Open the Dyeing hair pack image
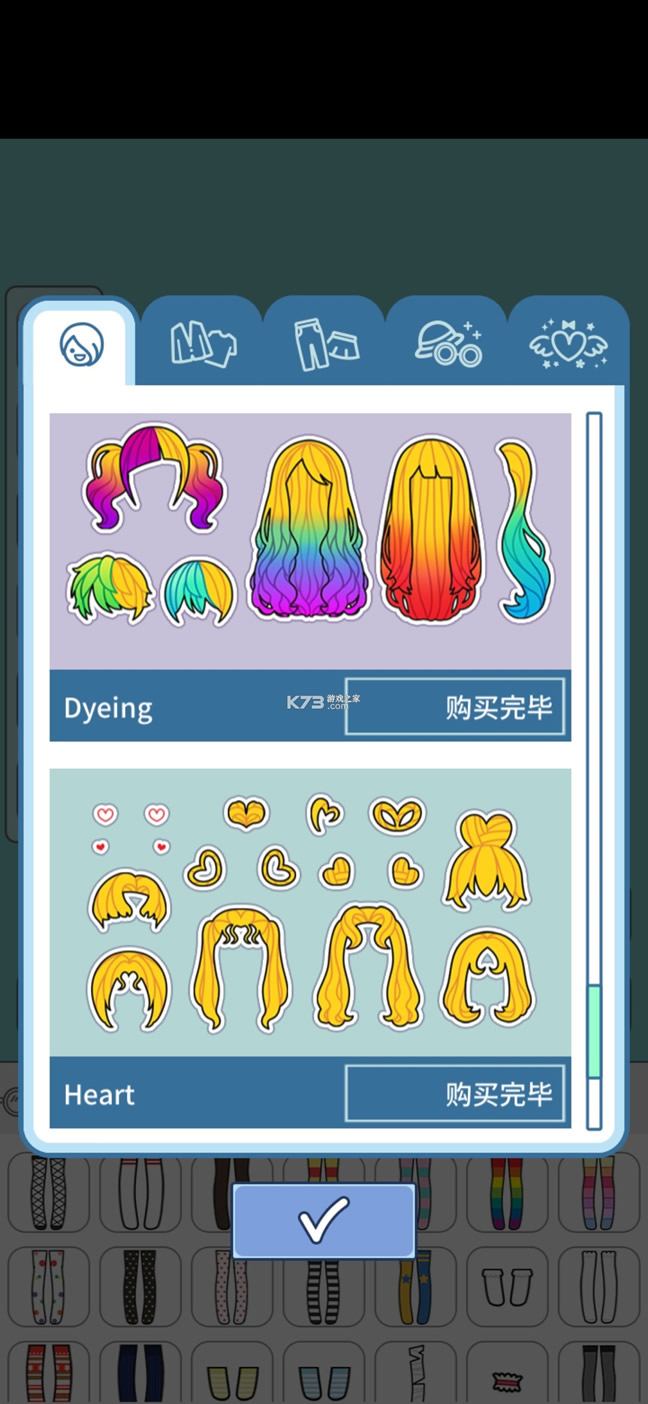The image size is (648, 1404). coord(310,541)
